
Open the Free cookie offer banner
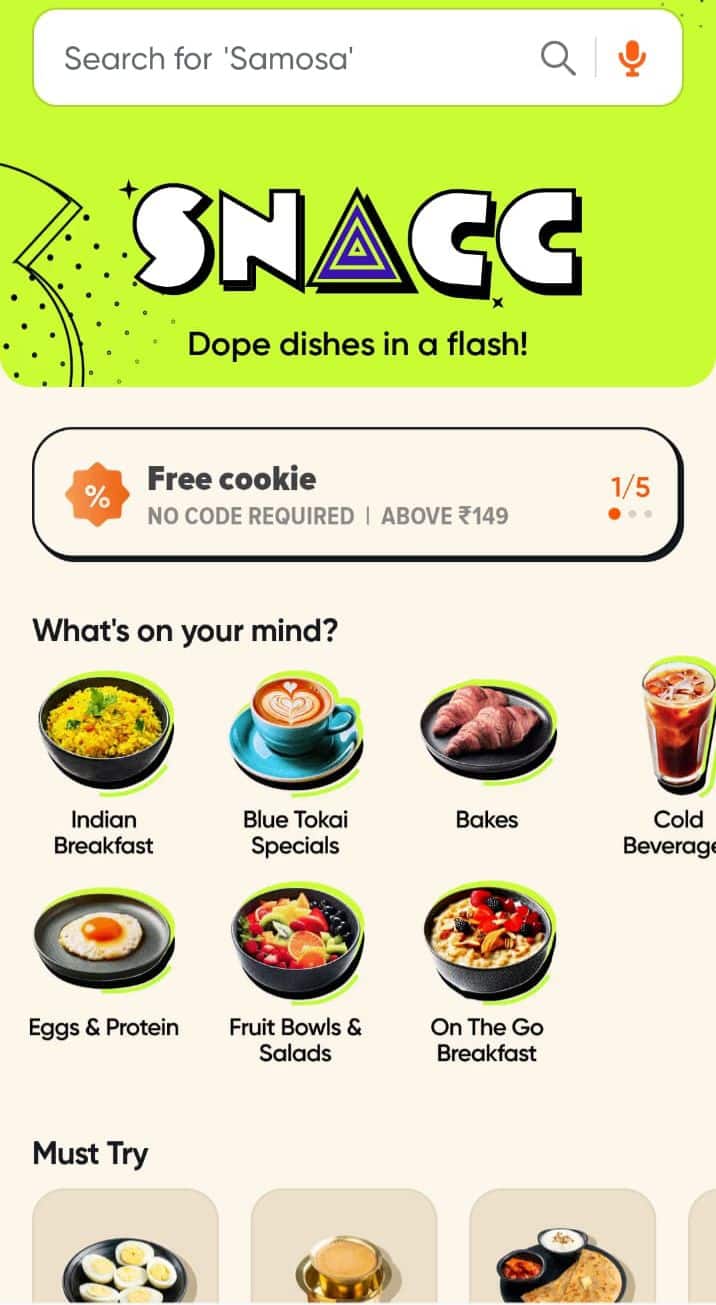[357, 494]
